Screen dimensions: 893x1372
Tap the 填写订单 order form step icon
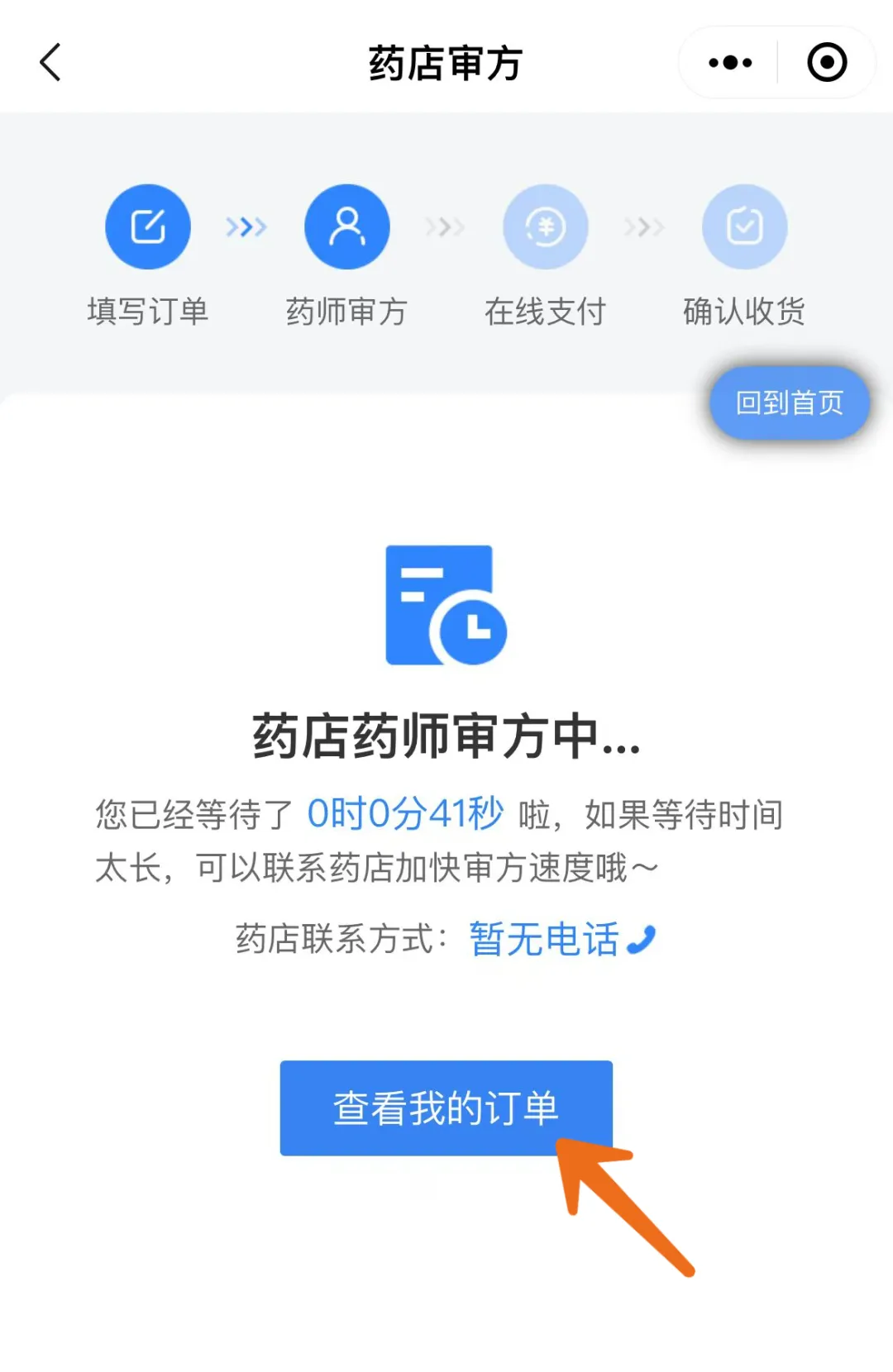click(147, 226)
